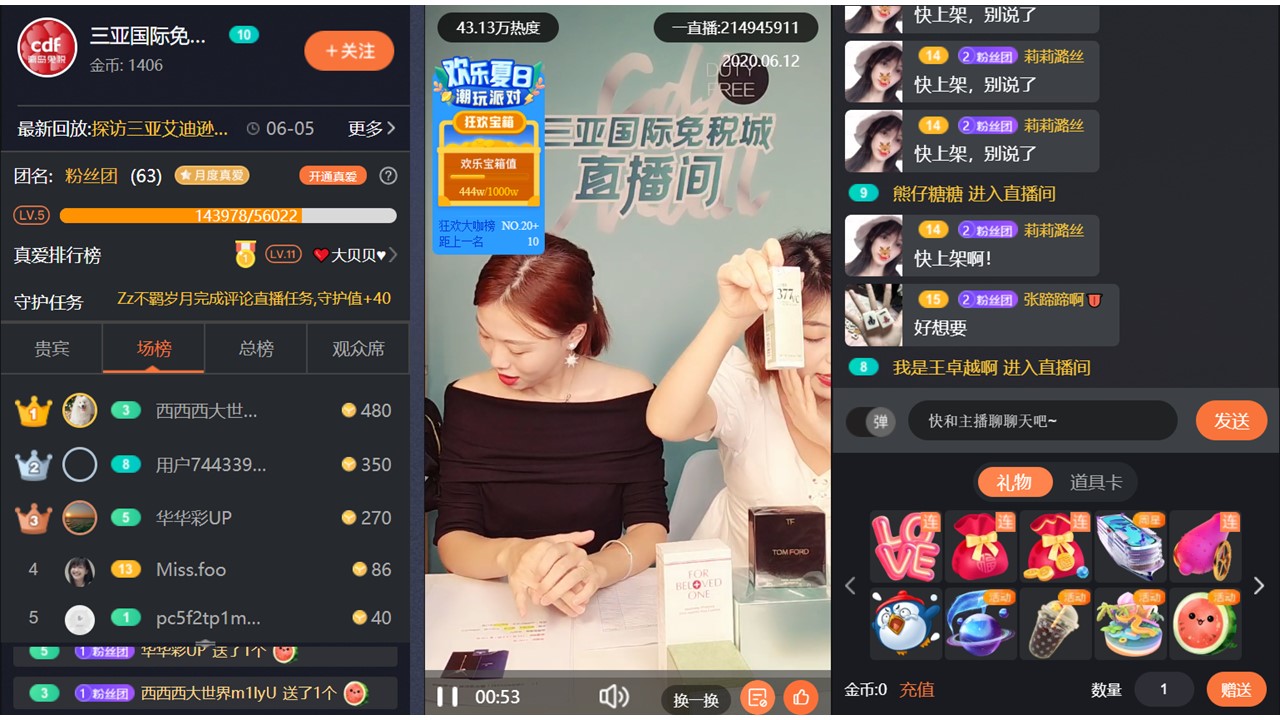Viewport: 1280px width, 720px height.
Task: Like the stream with thumbs up
Action: [801, 698]
